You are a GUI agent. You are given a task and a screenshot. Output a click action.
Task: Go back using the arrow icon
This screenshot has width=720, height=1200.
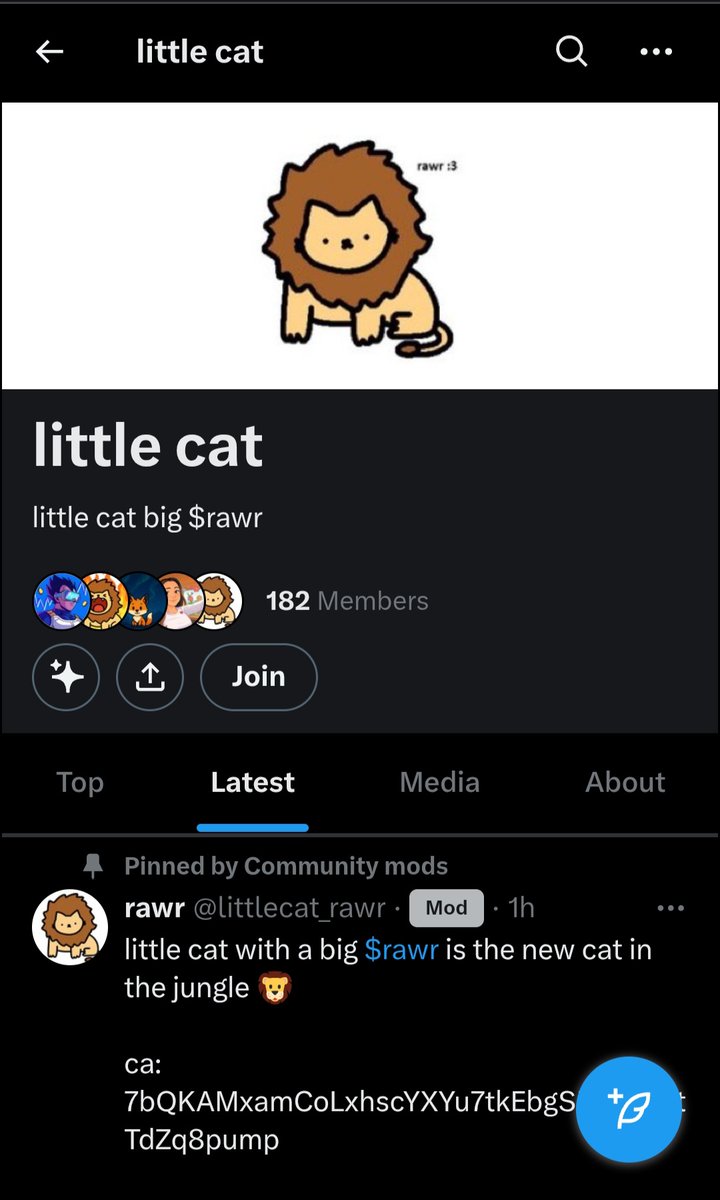(49, 52)
